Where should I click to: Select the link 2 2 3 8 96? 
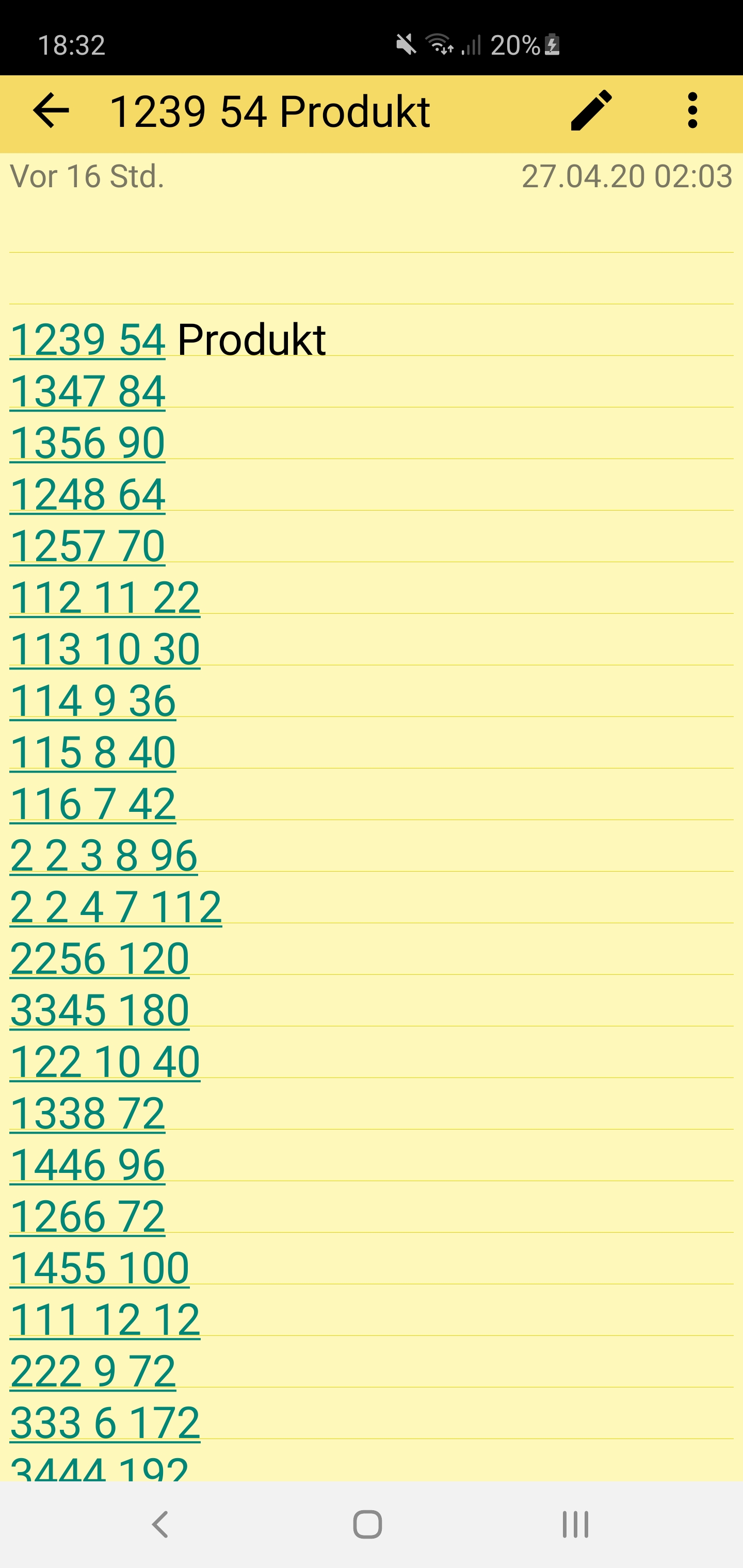104,855
